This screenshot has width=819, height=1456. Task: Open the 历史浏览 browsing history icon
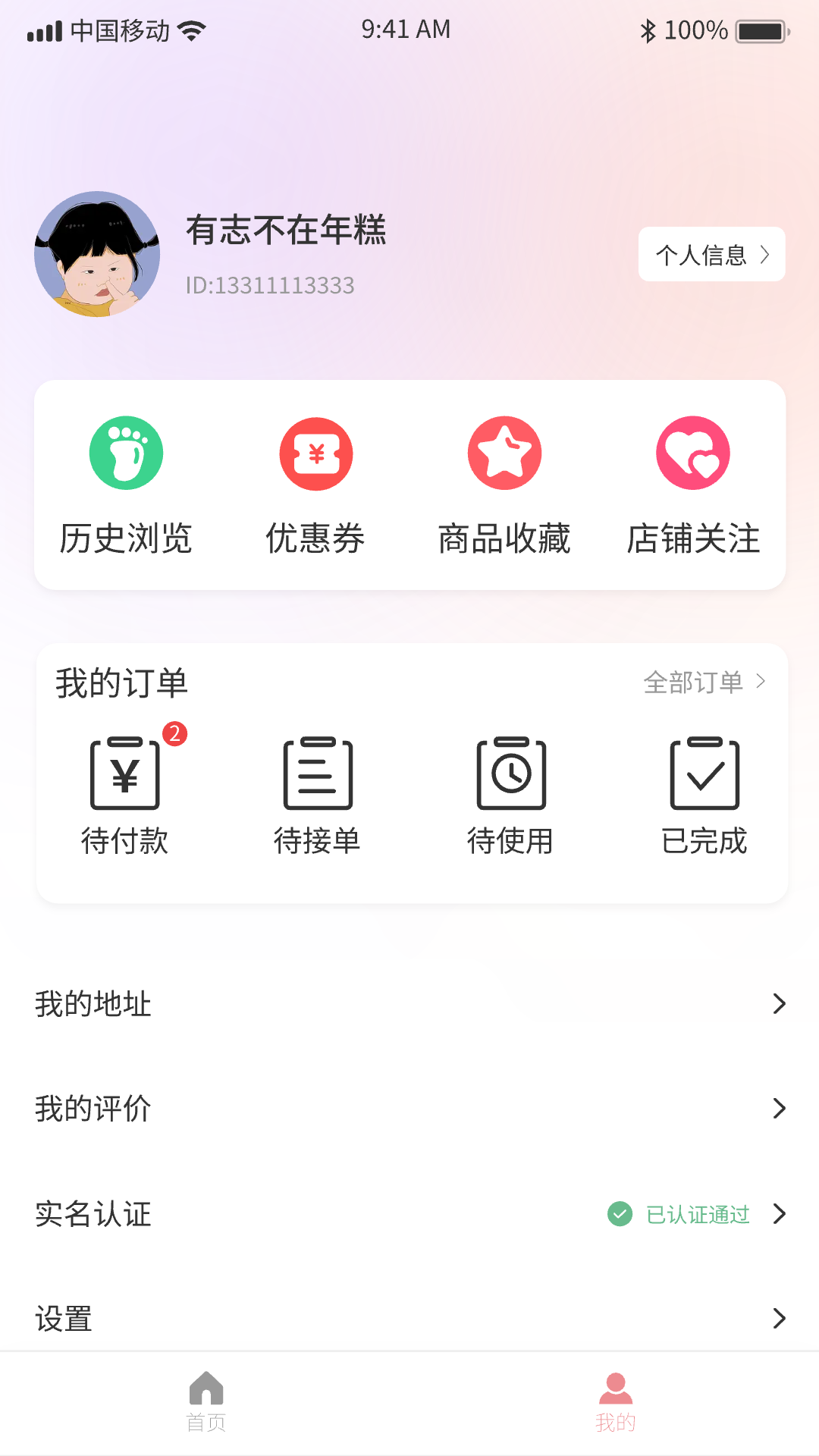click(x=127, y=452)
